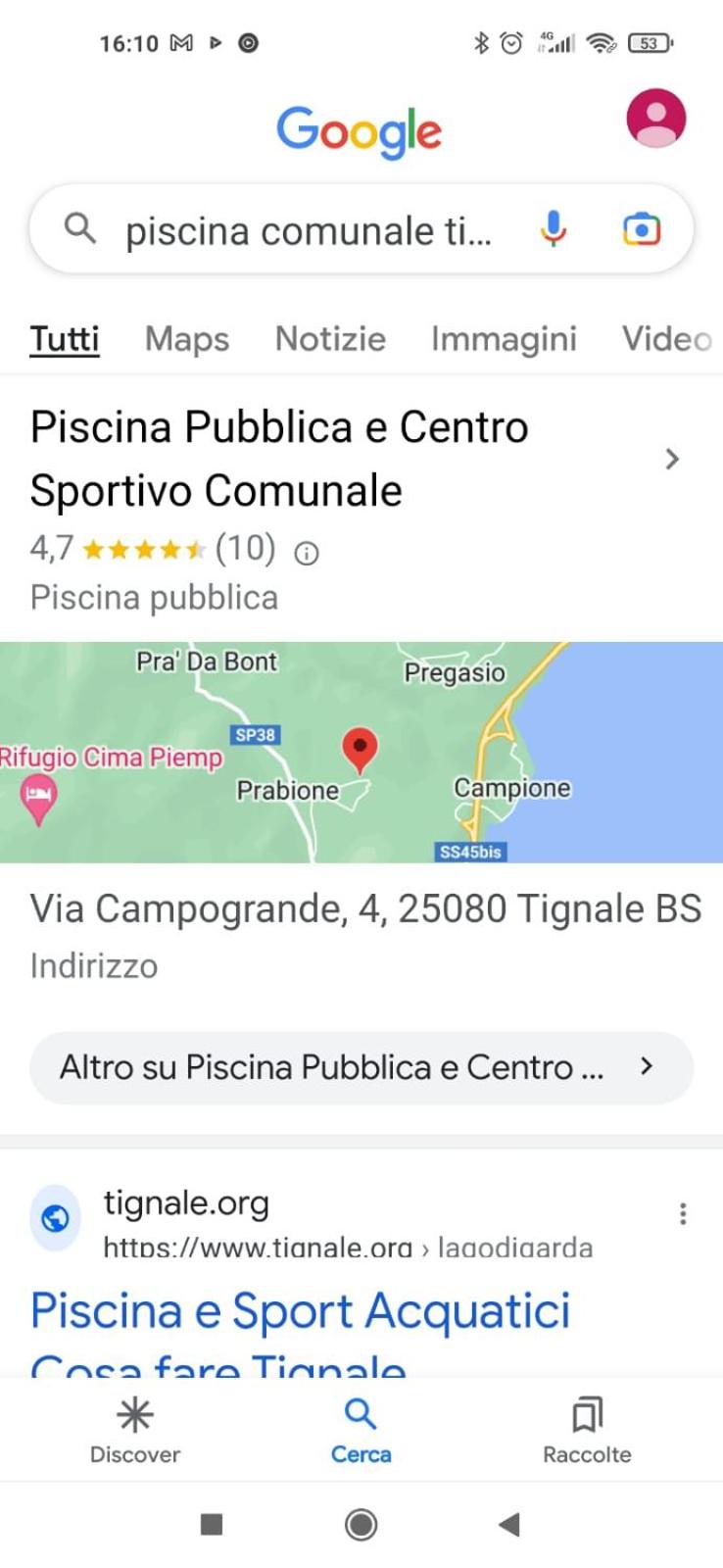
Task: Show info about the 4,7 rating
Action: pyautogui.click(x=307, y=554)
